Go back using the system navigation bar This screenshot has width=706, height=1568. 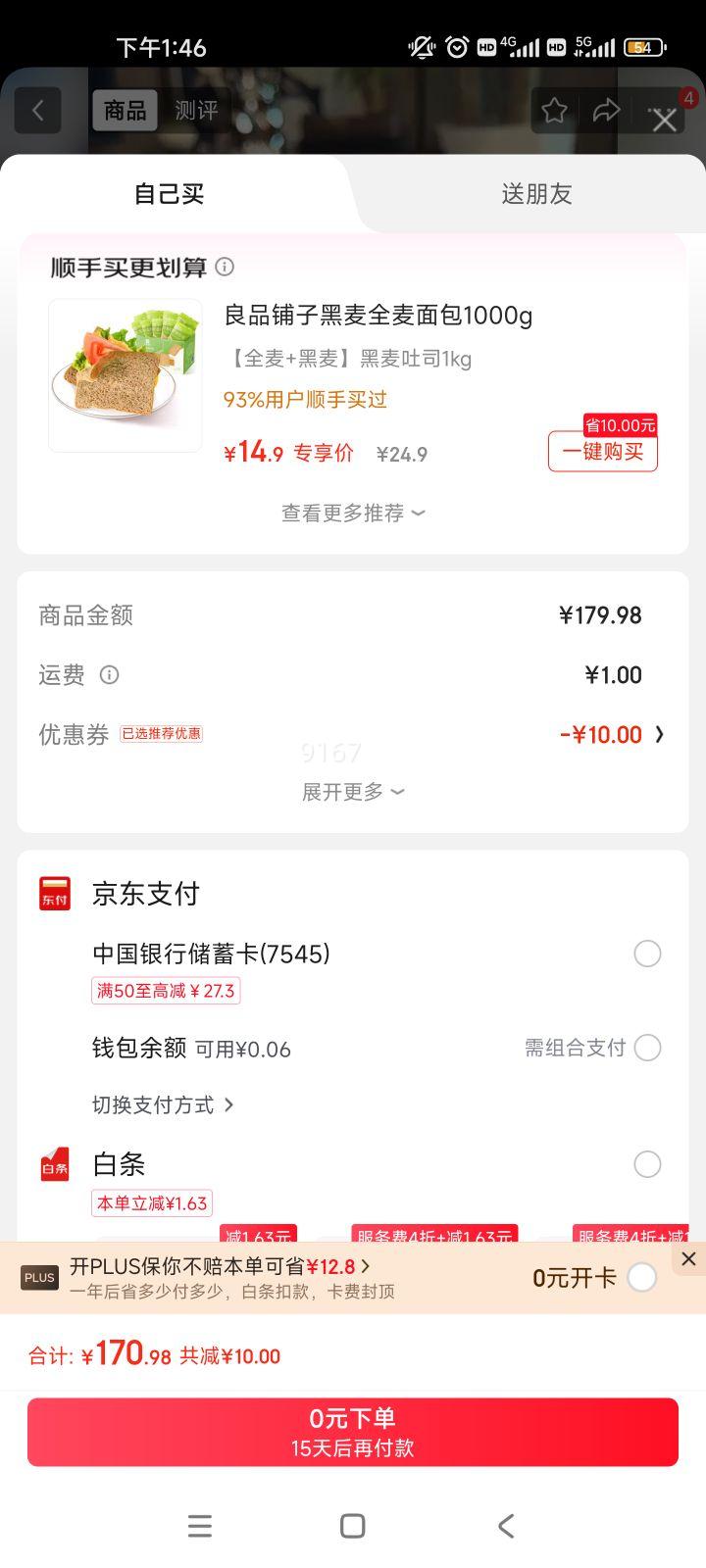coord(506,1526)
